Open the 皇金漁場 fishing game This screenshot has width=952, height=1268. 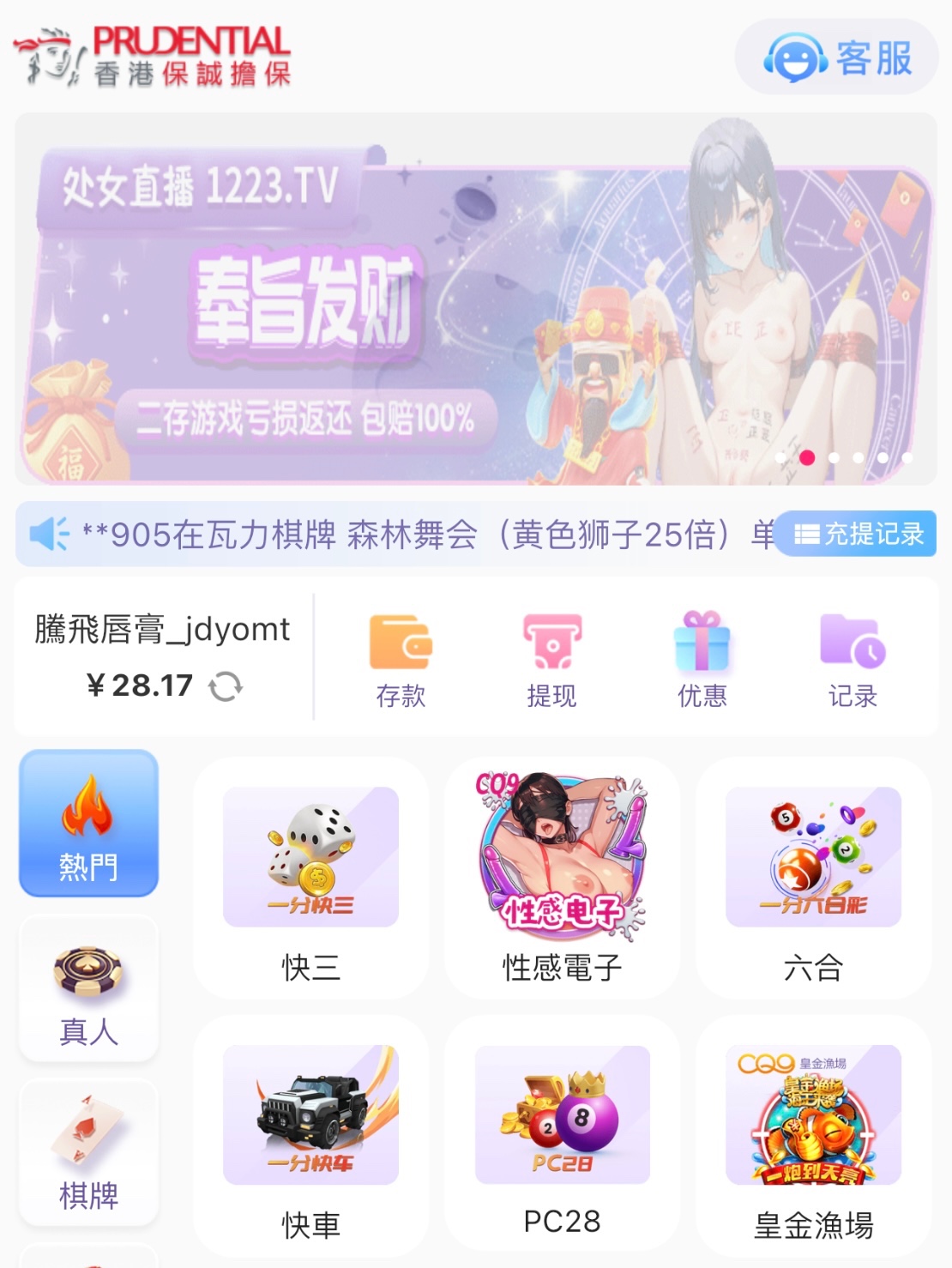tap(813, 1135)
